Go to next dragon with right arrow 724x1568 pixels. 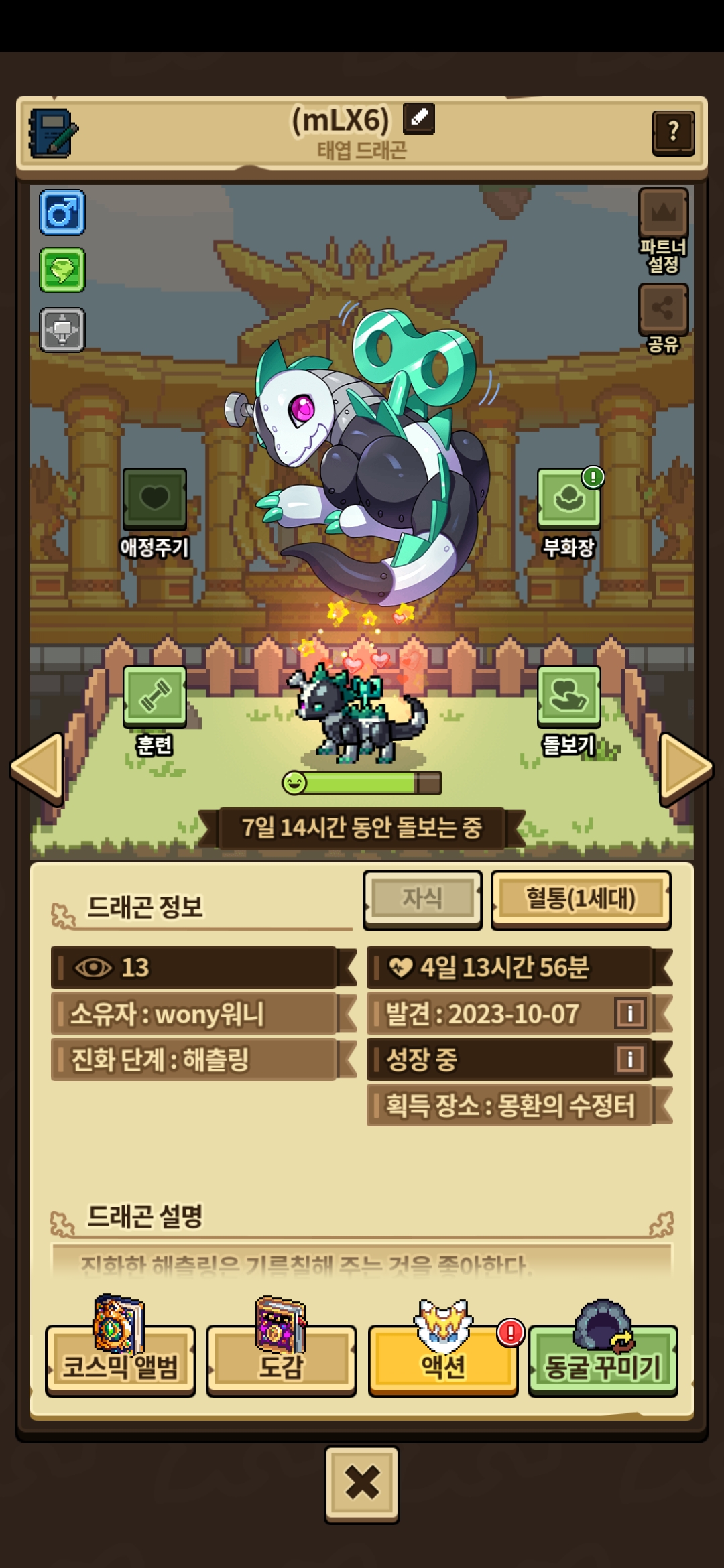point(686,768)
